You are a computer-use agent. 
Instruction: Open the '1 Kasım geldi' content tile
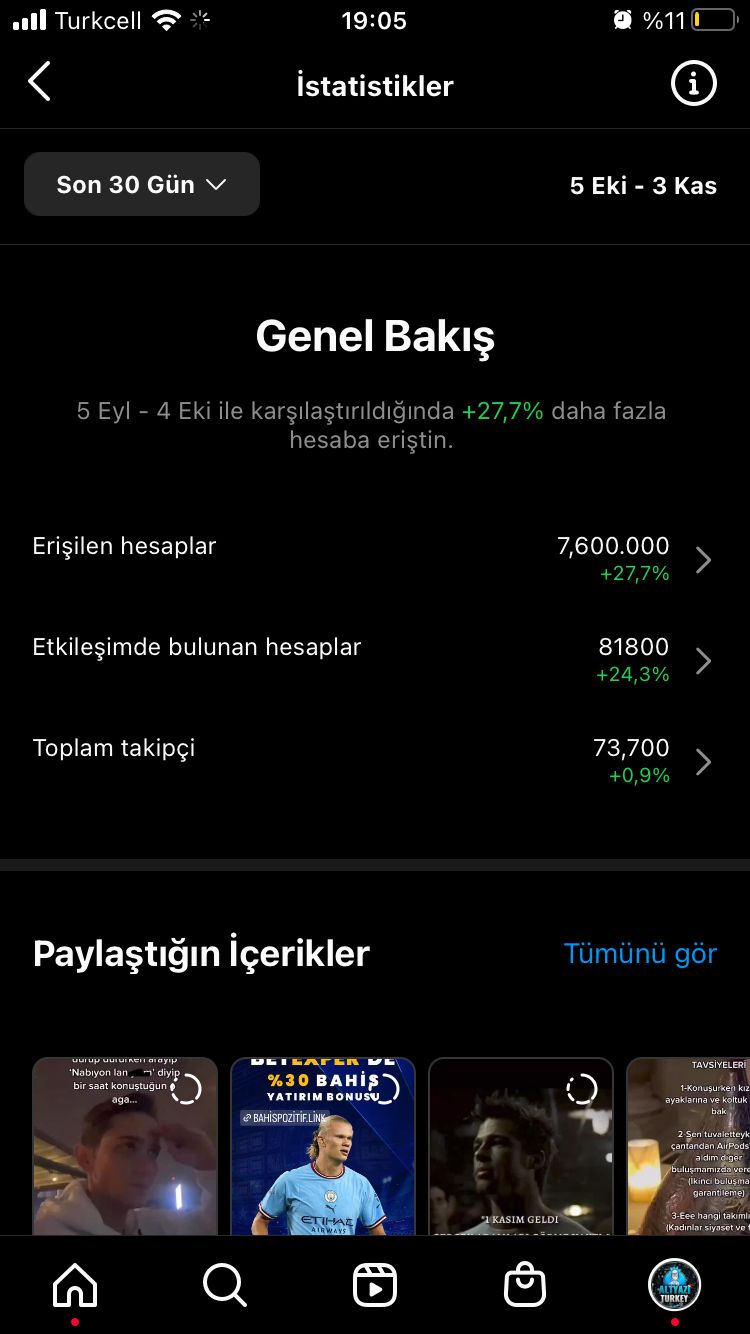(x=521, y=1146)
